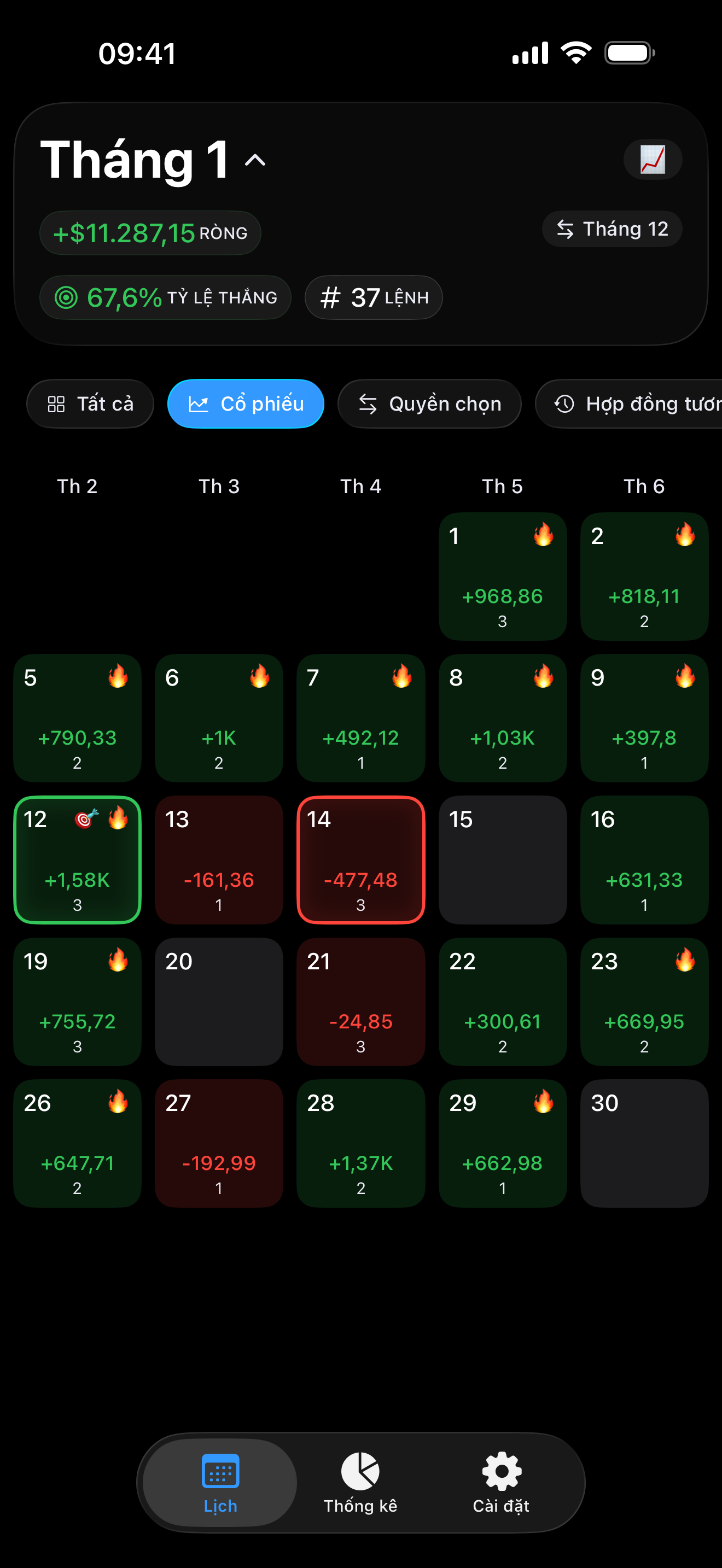
Task: View day 28 with +1,37K
Action: pos(360,1144)
